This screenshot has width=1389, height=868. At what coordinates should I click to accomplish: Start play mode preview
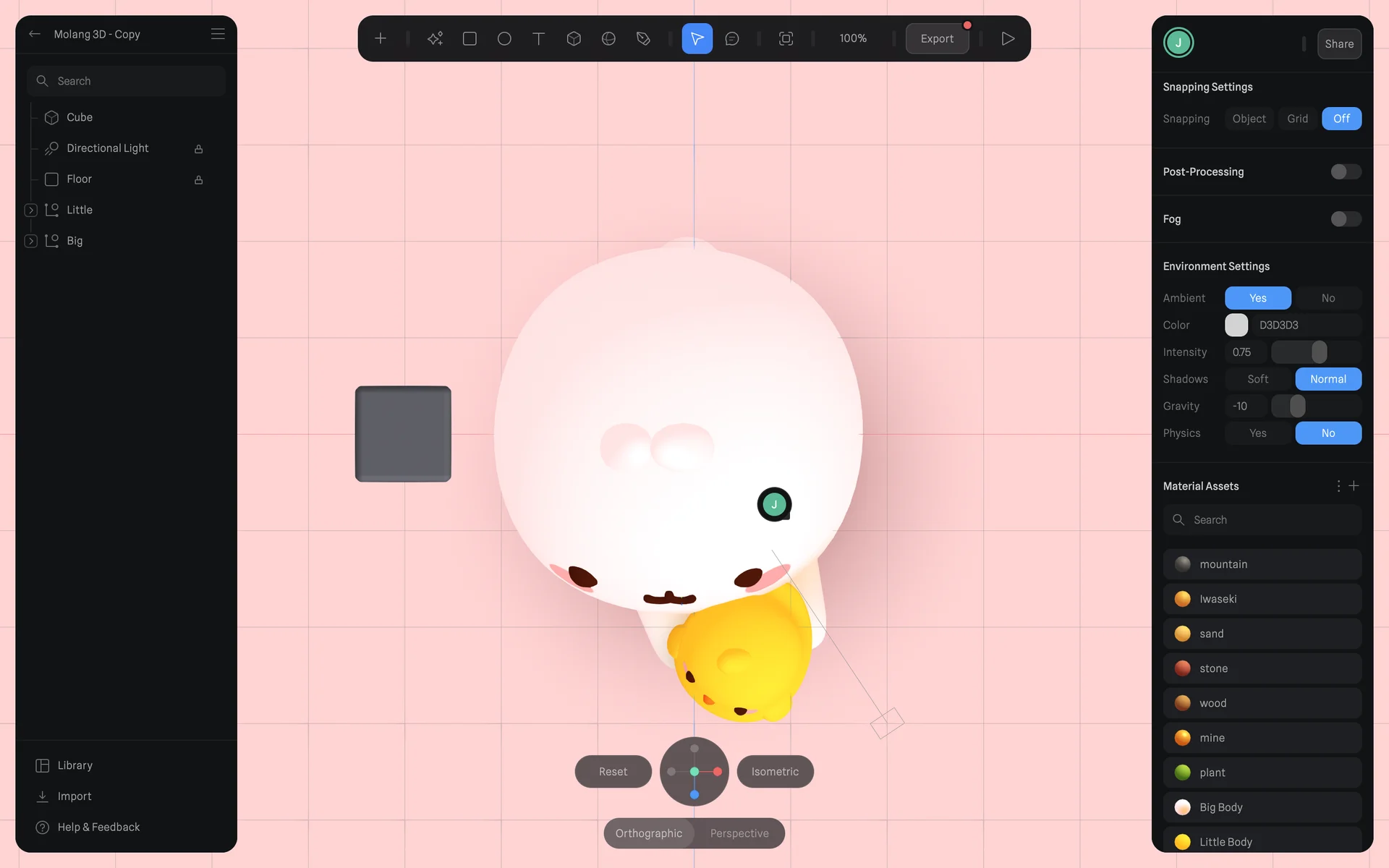pos(1007,38)
